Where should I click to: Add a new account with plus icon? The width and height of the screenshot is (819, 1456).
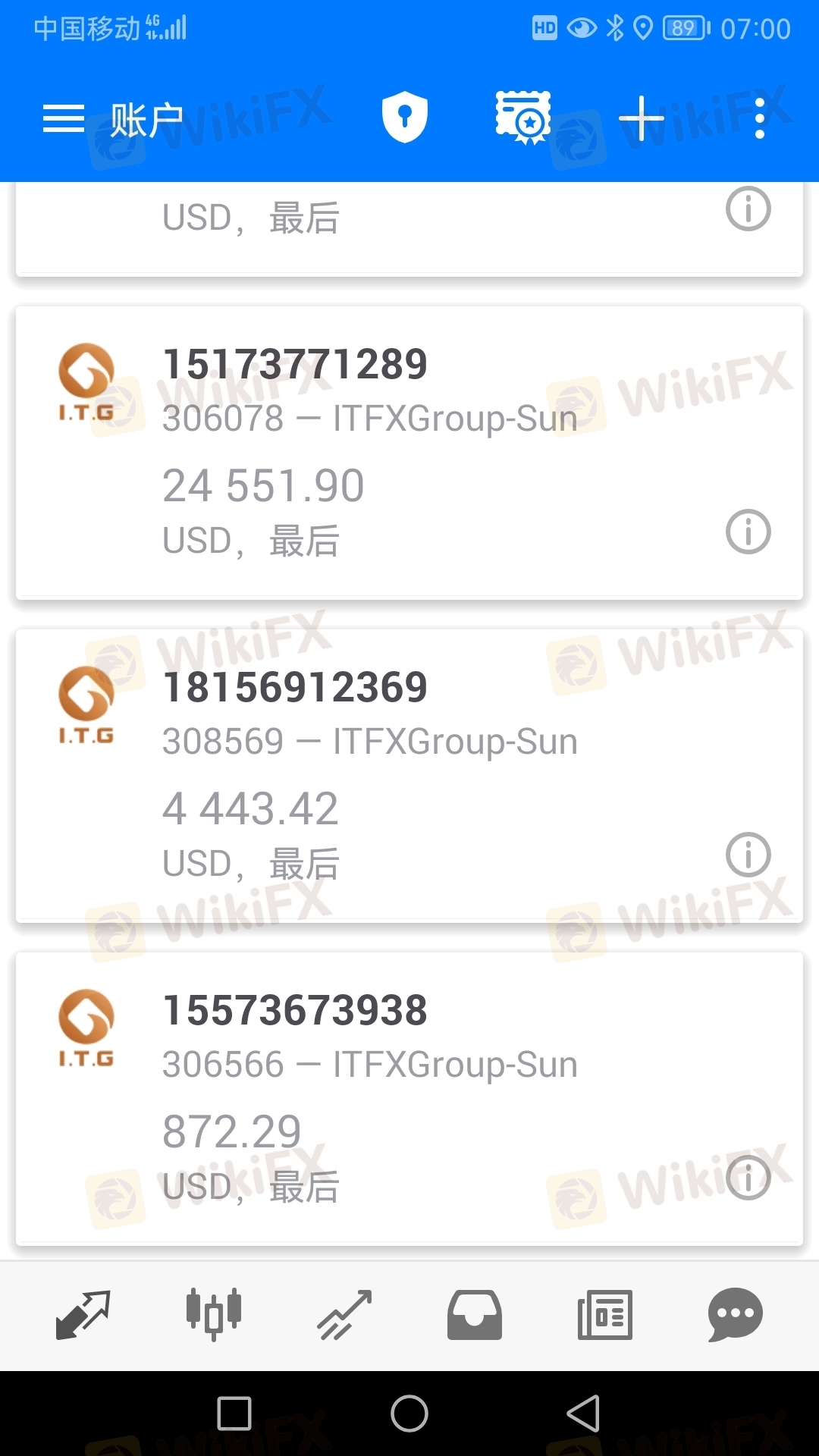(641, 118)
